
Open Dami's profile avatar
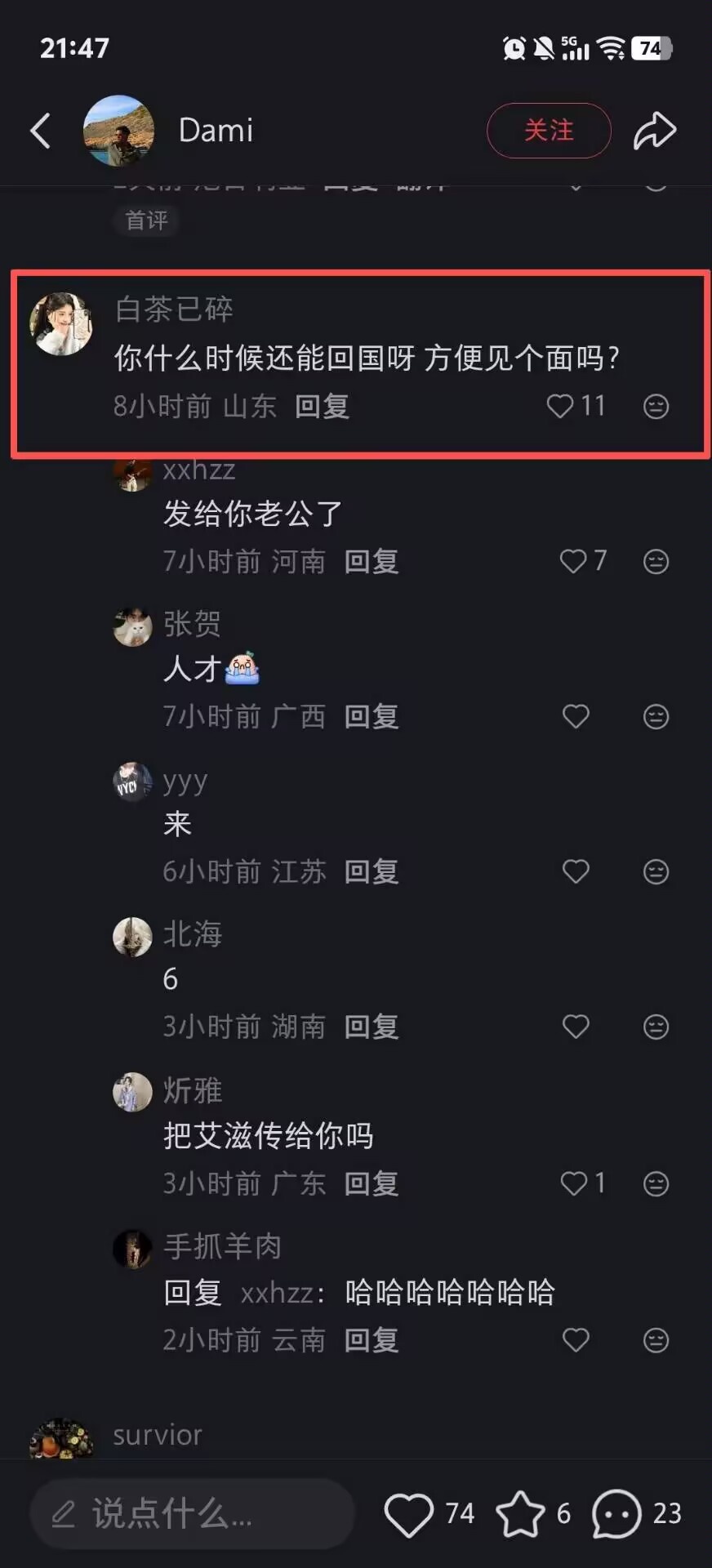[119, 131]
